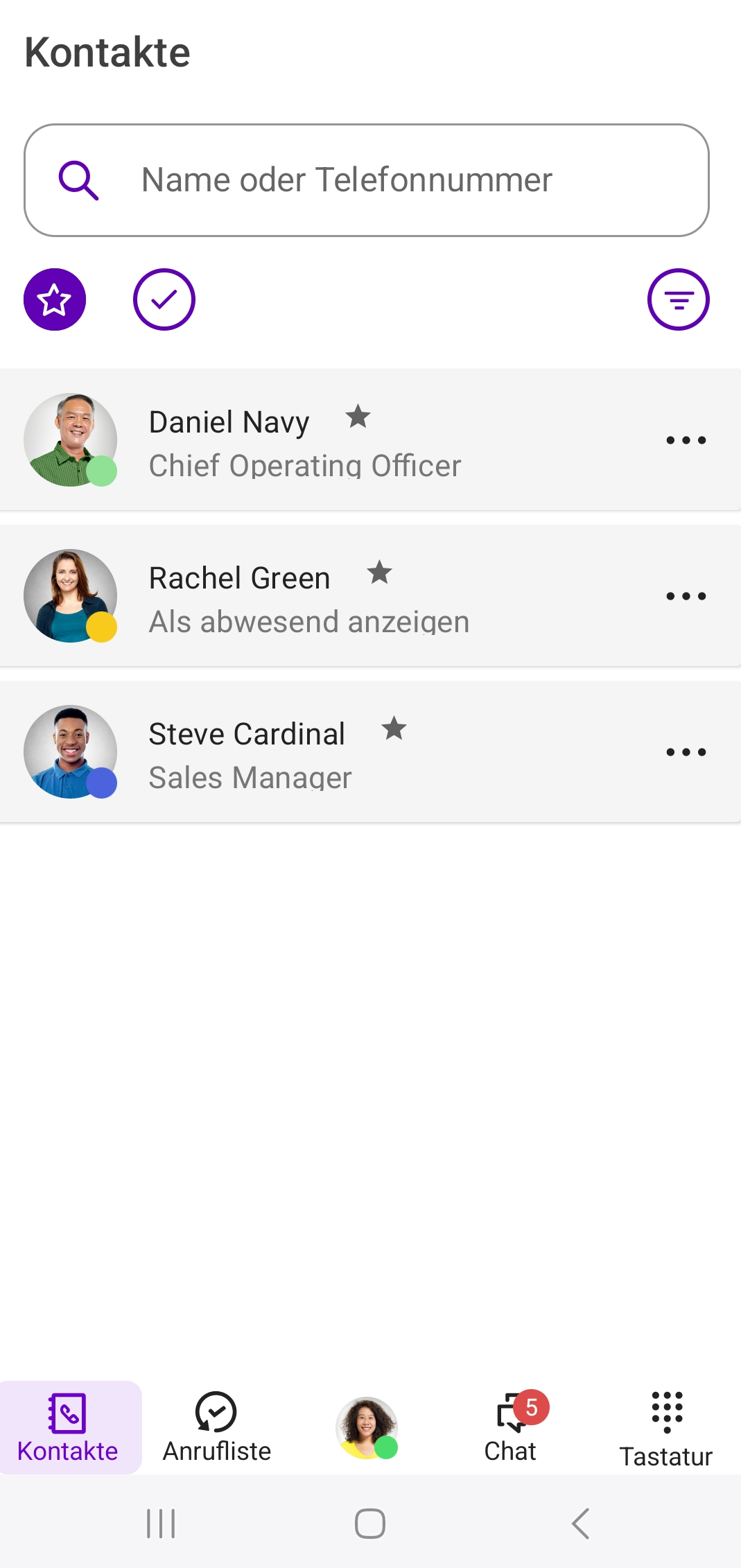Show more options for Rachel Green
741x1568 pixels.
[x=686, y=596]
